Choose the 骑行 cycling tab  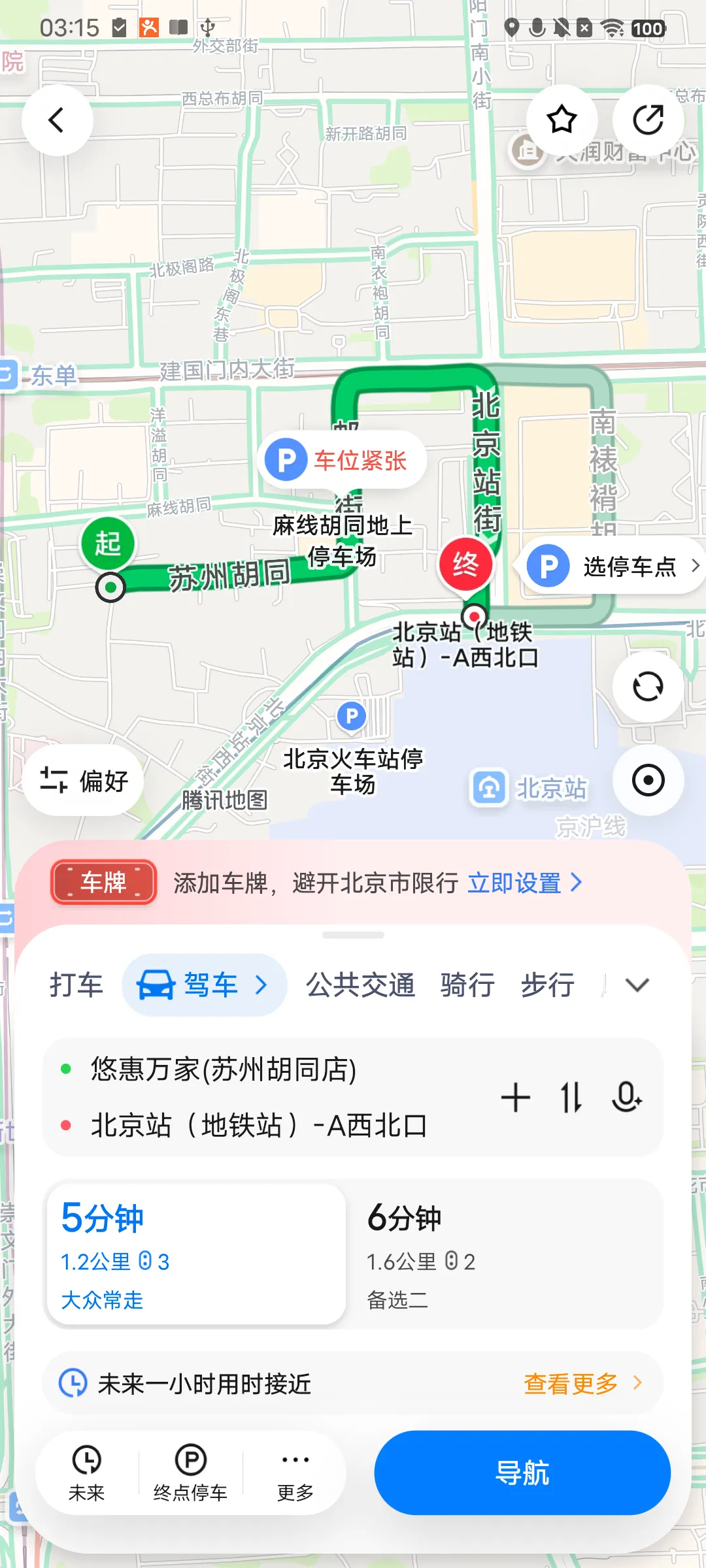[x=467, y=985]
